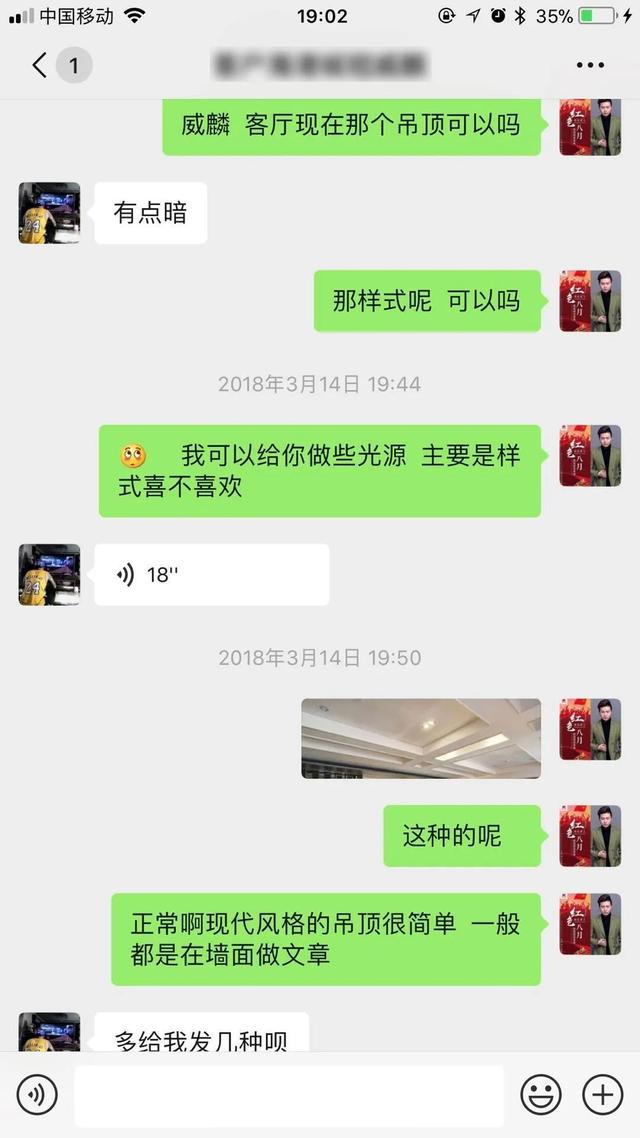
Task: View profile of contact who said 有点暗
Action: pyautogui.click(x=49, y=213)
